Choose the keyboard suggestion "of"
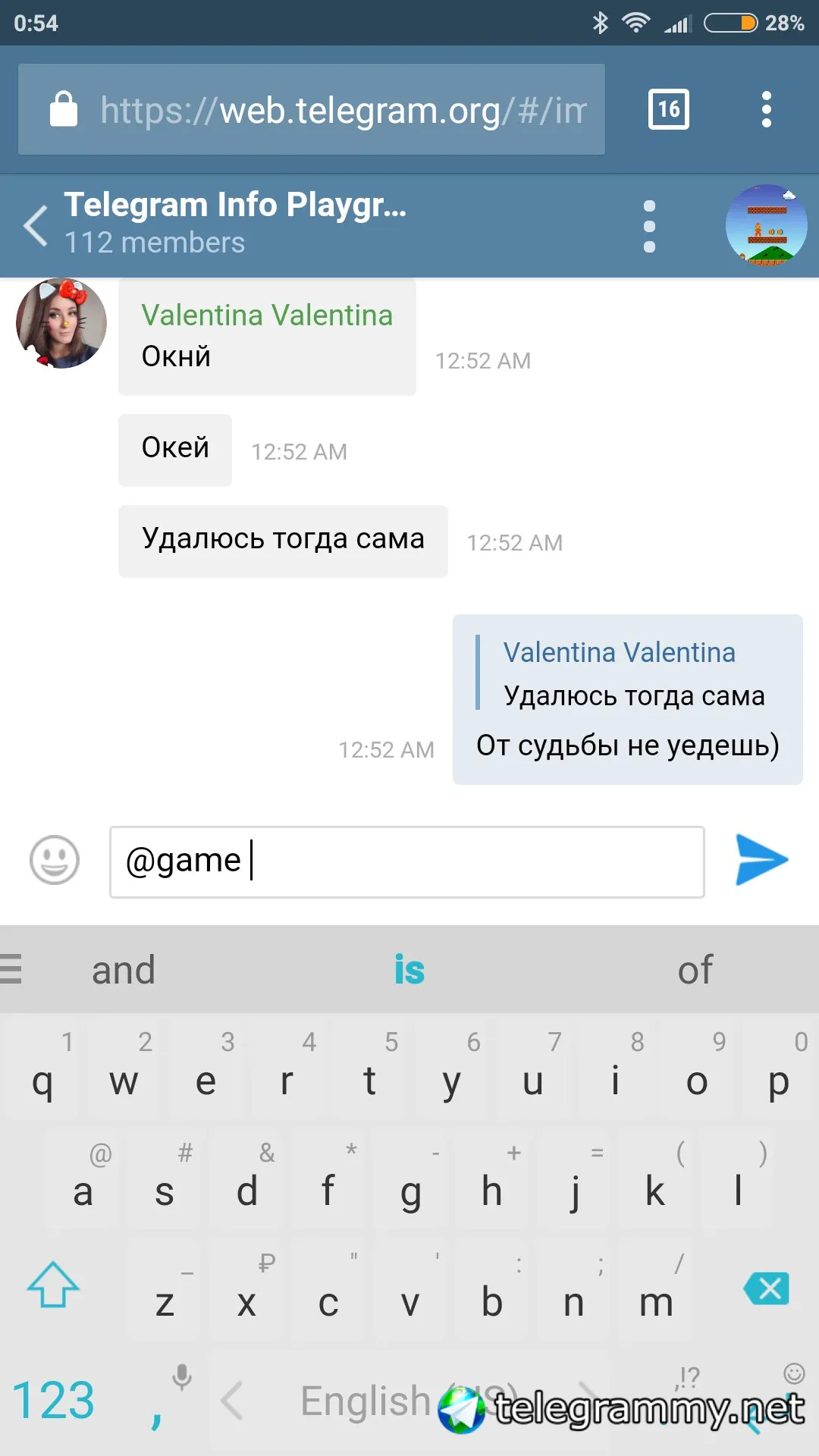The height and width of the screenshot is (1456, 819). pos(695,970)
